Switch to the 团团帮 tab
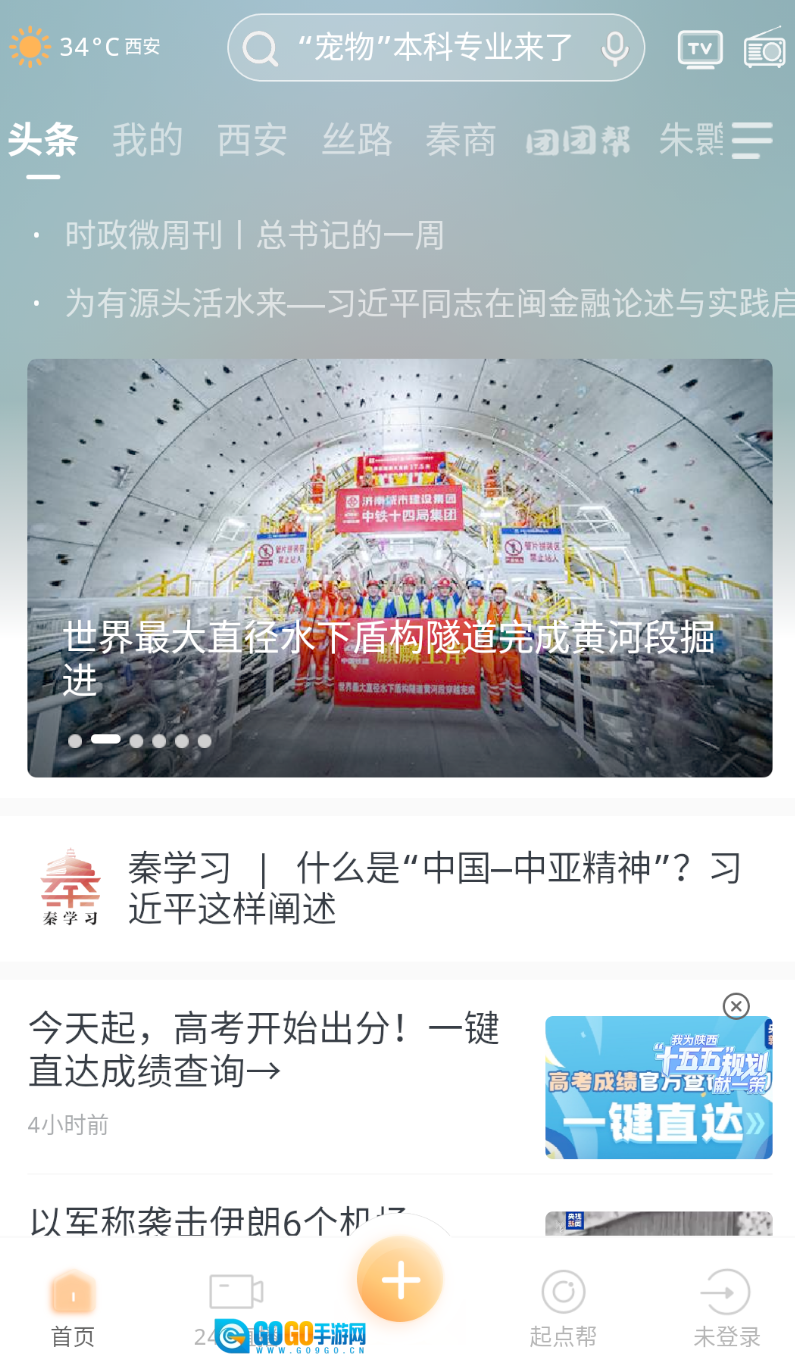The height and width of the screenshot is (1364, 795). pos(578,141)
